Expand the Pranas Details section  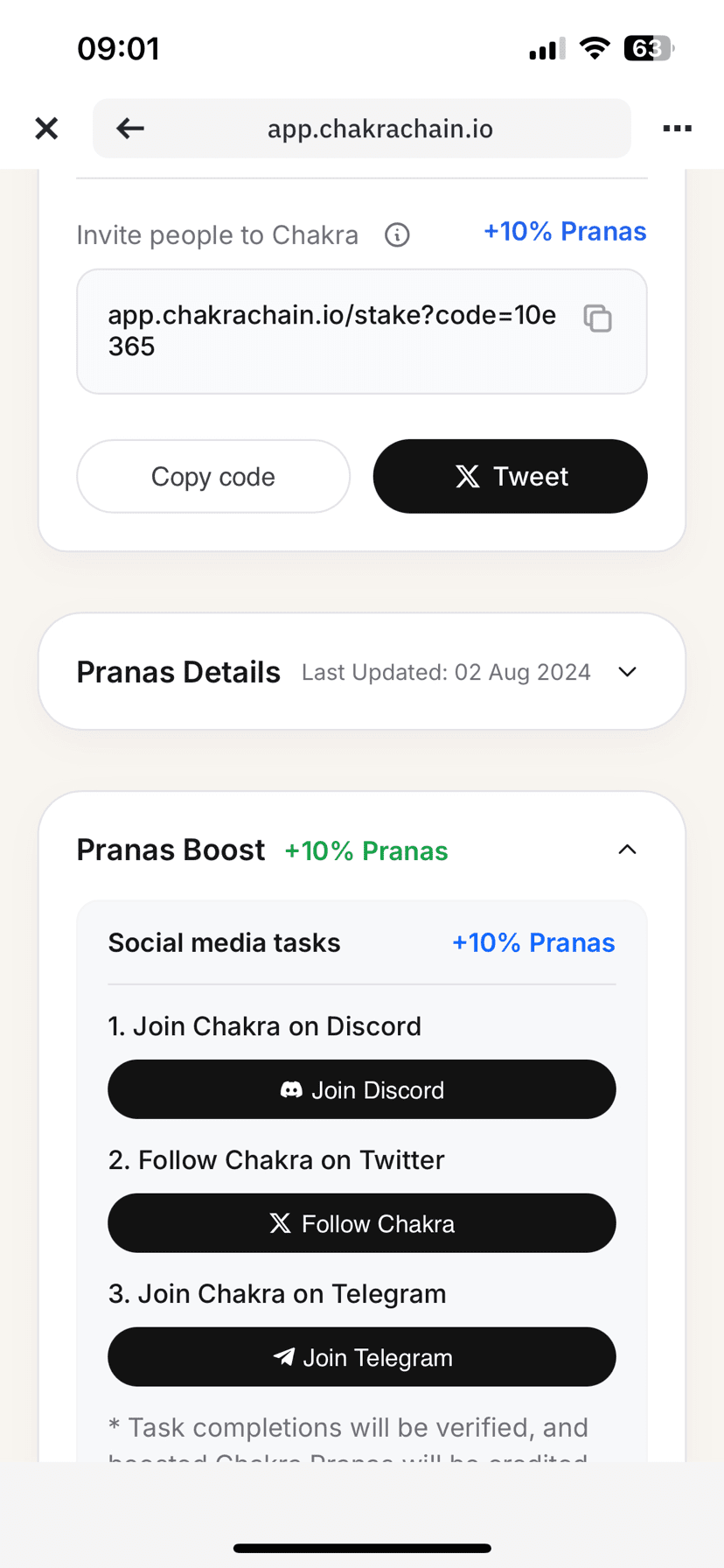click(x=627, y=672)
